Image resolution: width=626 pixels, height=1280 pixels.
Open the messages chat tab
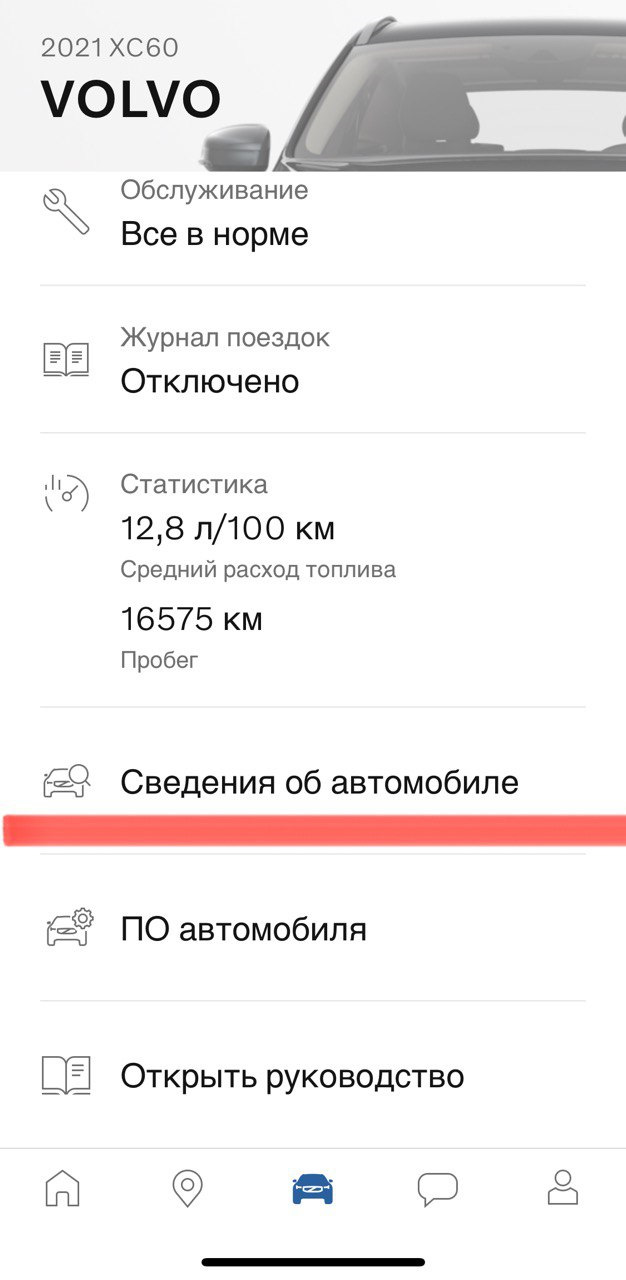pyautogui.click(x=438, y=1189)
